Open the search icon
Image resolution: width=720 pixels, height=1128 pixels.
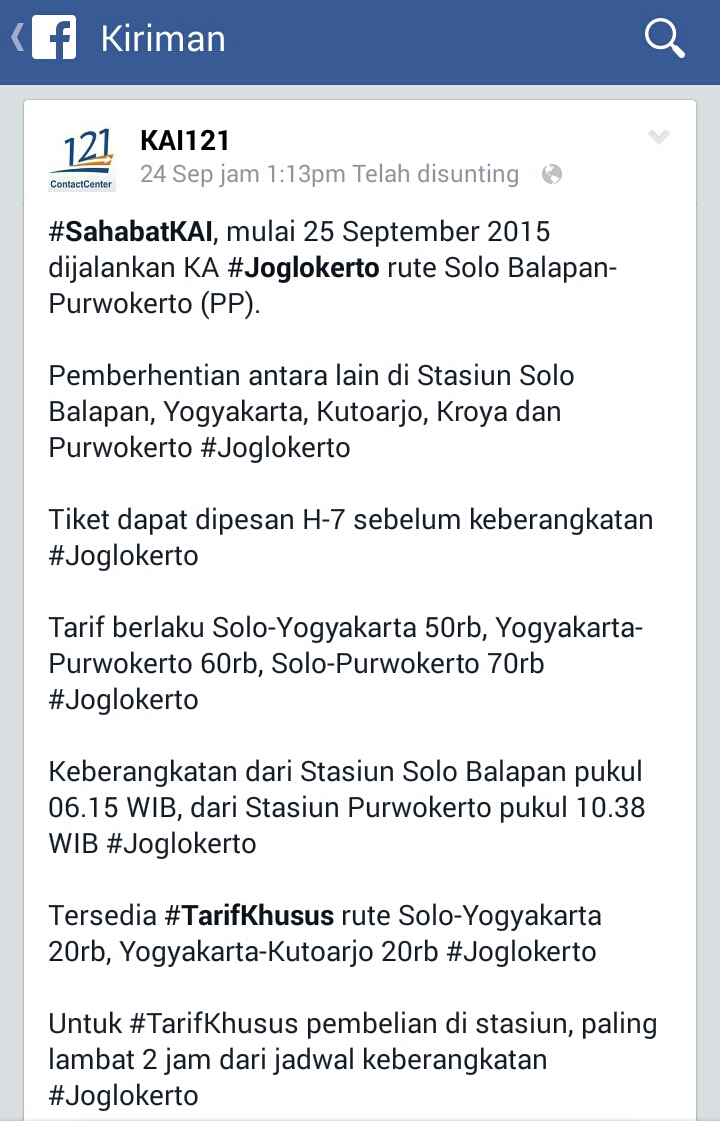664,40
